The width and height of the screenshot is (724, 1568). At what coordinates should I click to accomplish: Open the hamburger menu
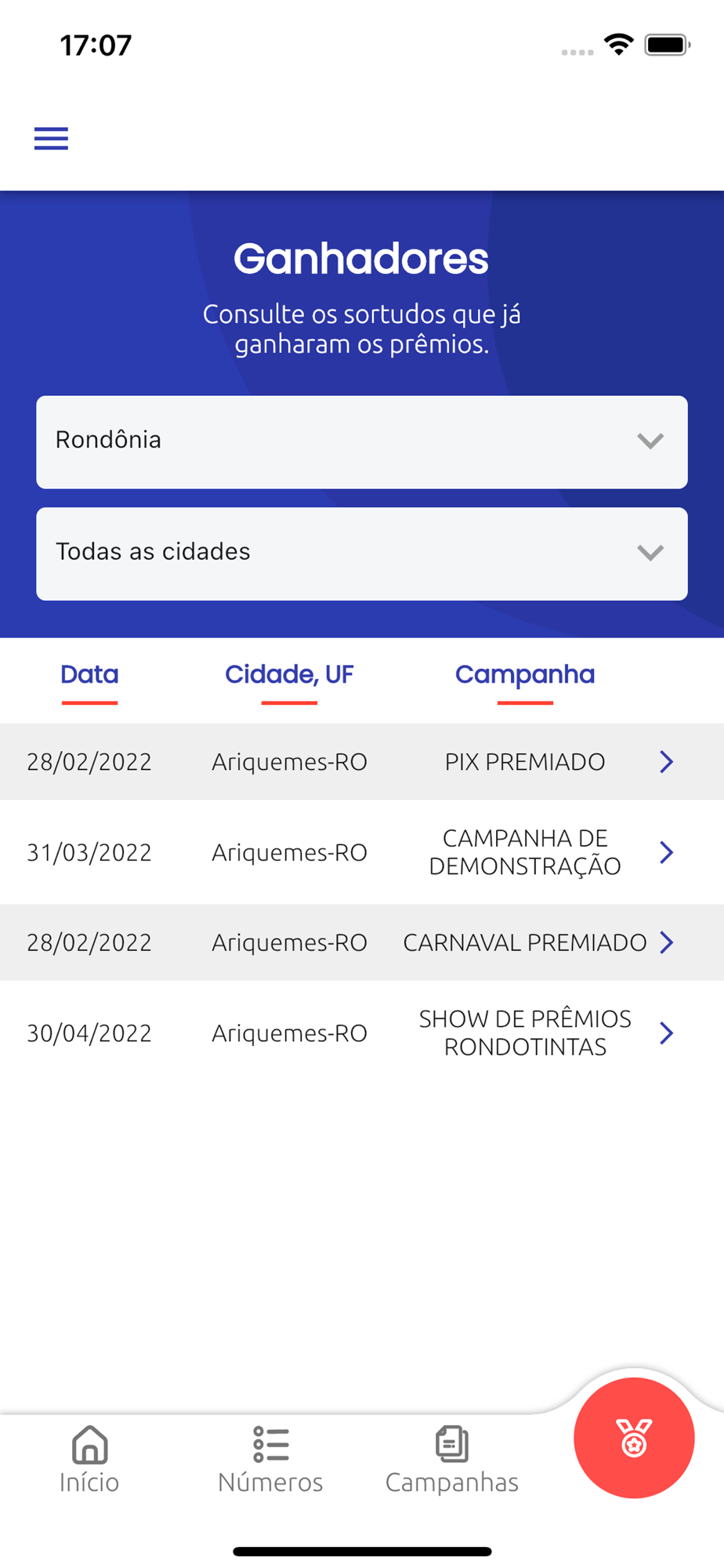point(51,139)
